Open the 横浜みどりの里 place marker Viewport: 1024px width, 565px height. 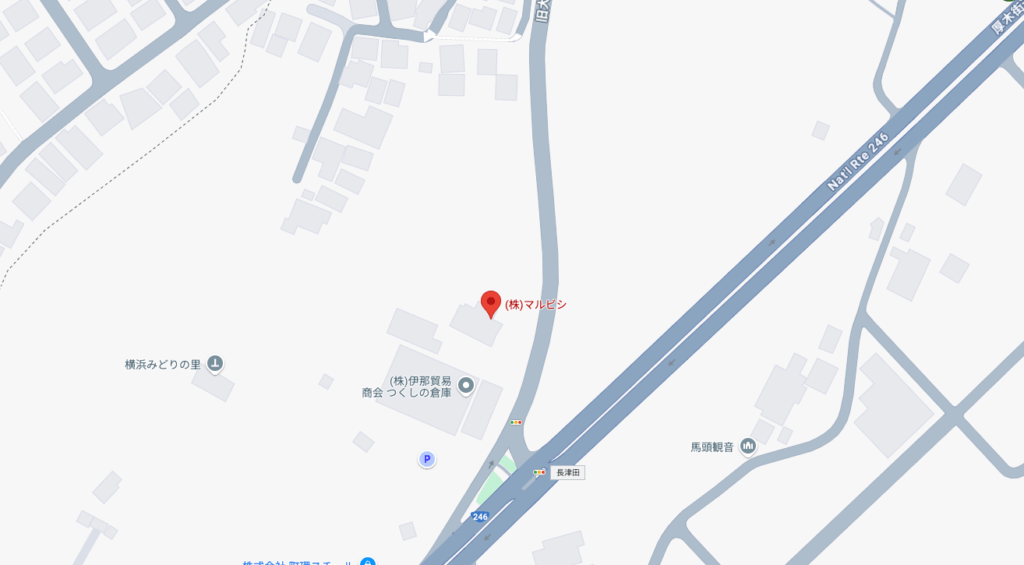coord(216,364)
